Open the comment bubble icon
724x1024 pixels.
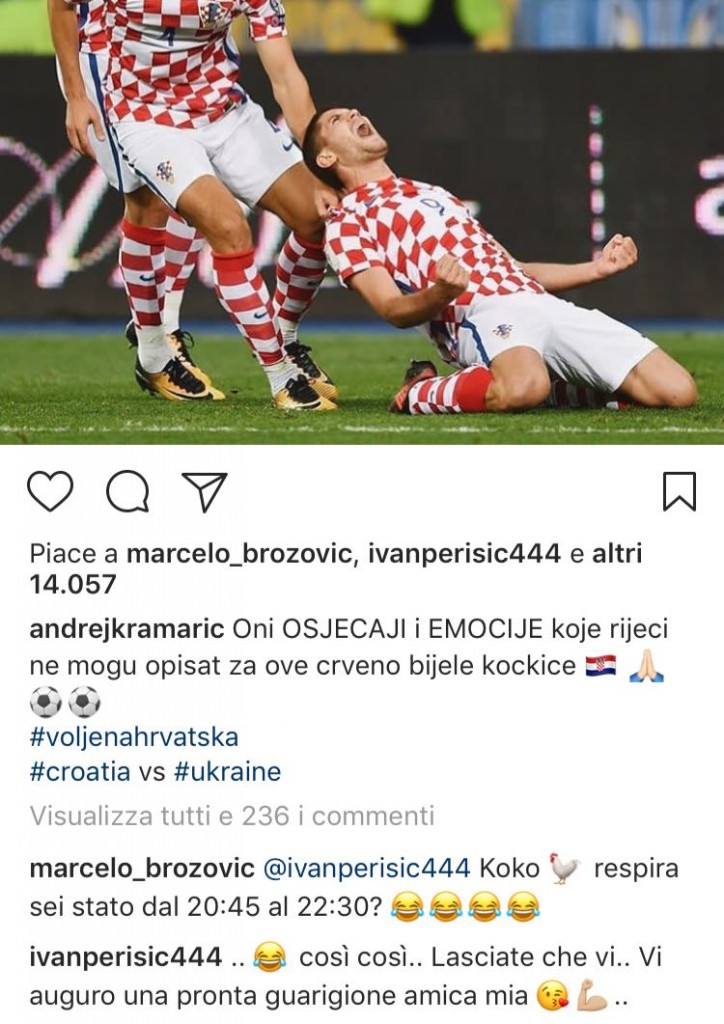coord(128,492)
